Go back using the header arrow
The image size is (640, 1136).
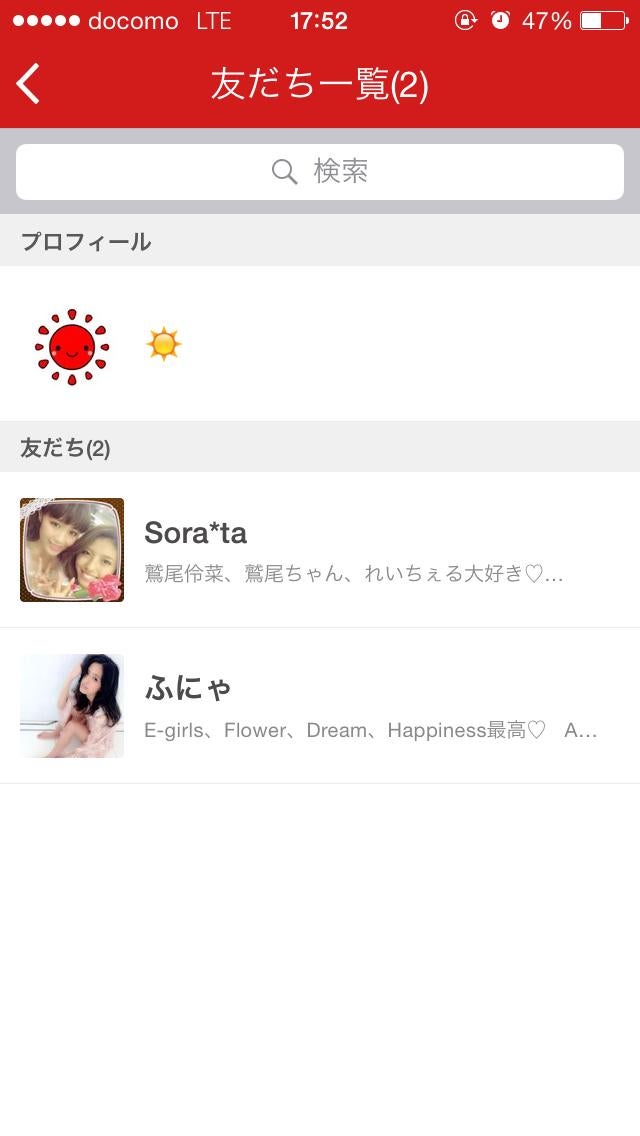pyautogui.click(x=29, y=84)
